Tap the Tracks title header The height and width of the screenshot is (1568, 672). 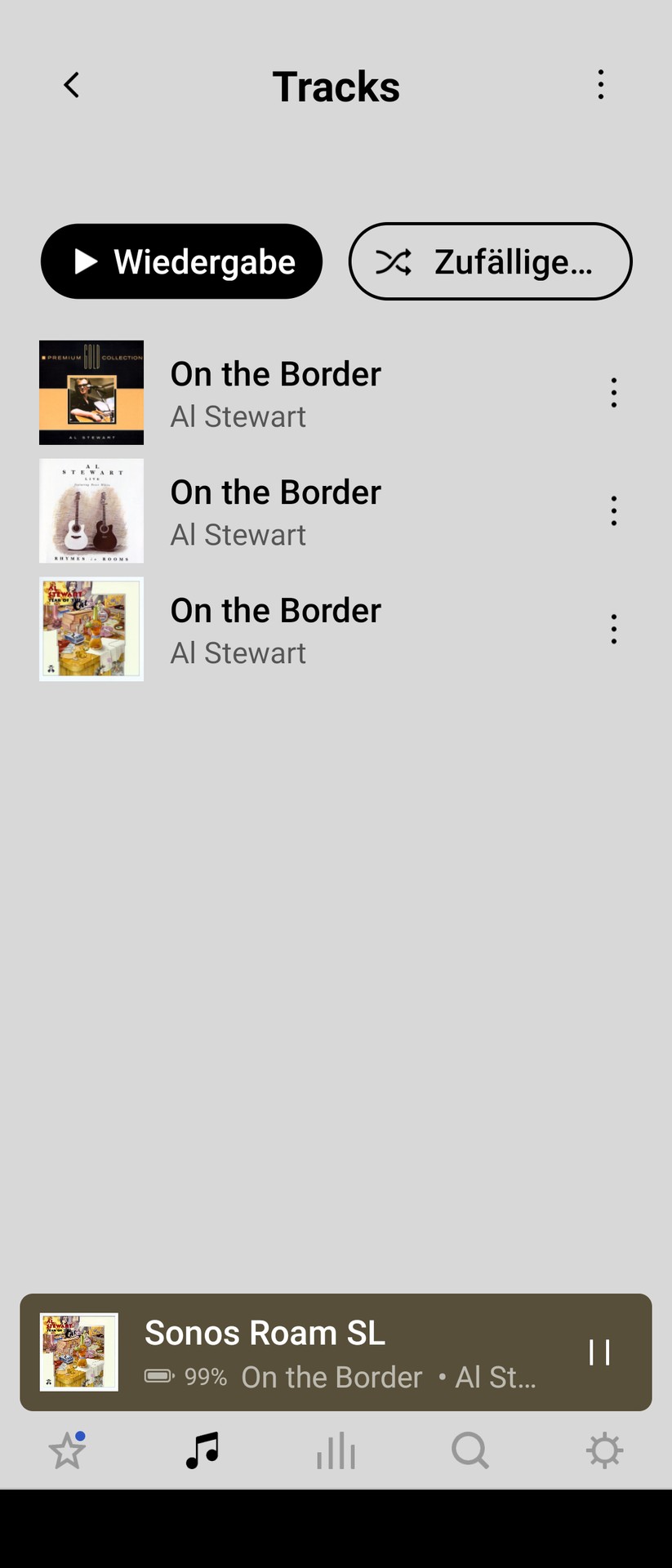pyautogui.click(x=336, y=86)
